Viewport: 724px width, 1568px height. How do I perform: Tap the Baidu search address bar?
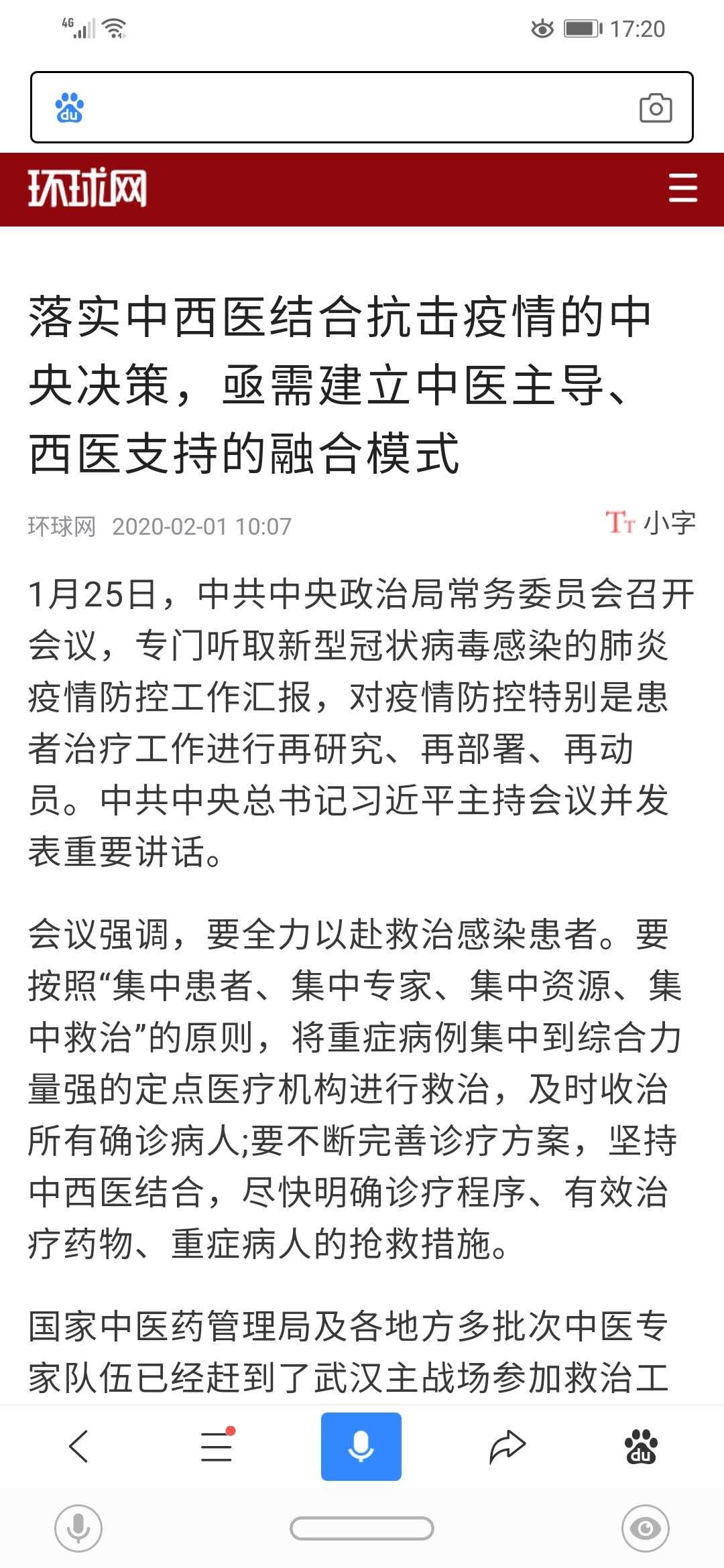tap(355, 107)
